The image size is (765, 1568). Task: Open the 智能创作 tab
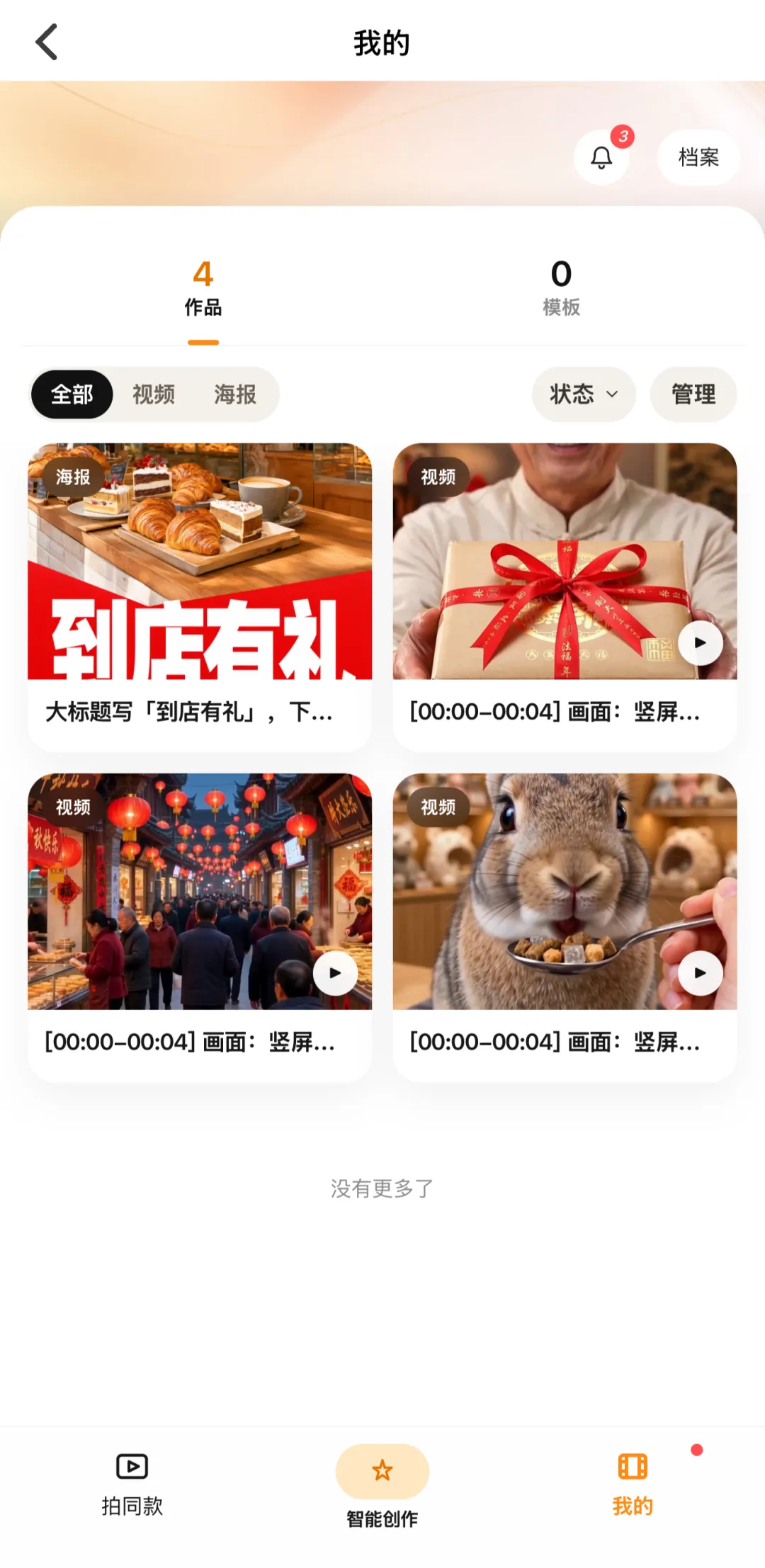[x=382, y=1487]
